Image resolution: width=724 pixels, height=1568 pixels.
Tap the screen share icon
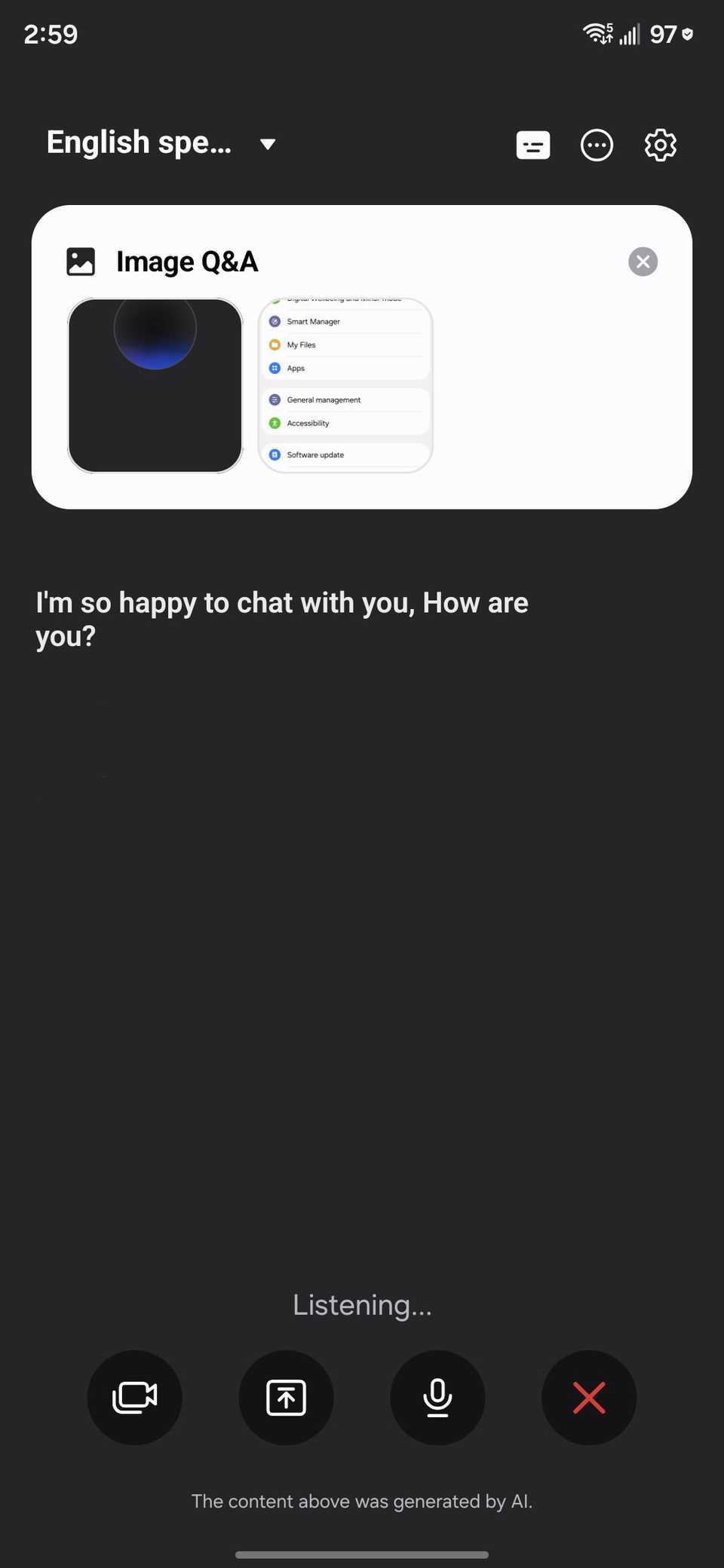click(286, 1397)
